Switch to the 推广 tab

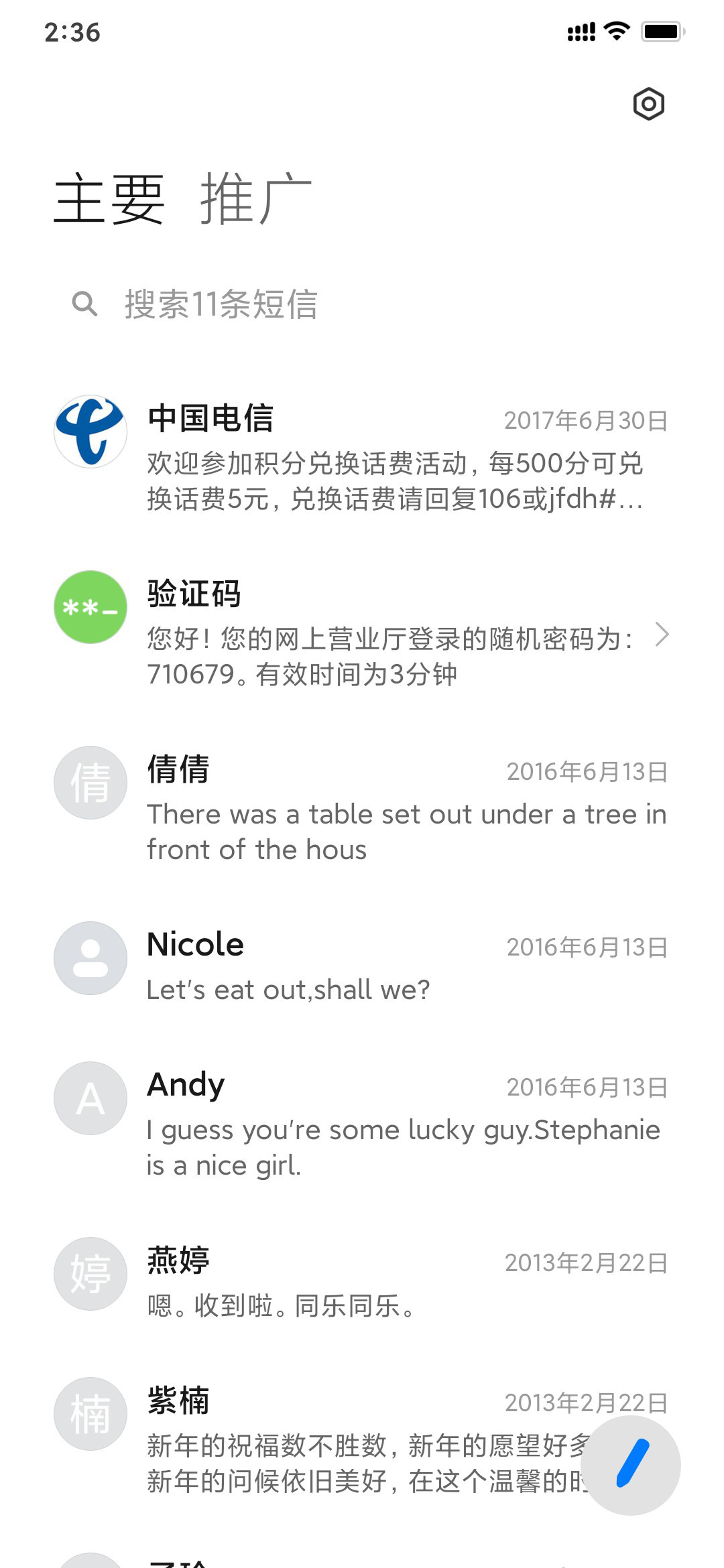point(256,199)
